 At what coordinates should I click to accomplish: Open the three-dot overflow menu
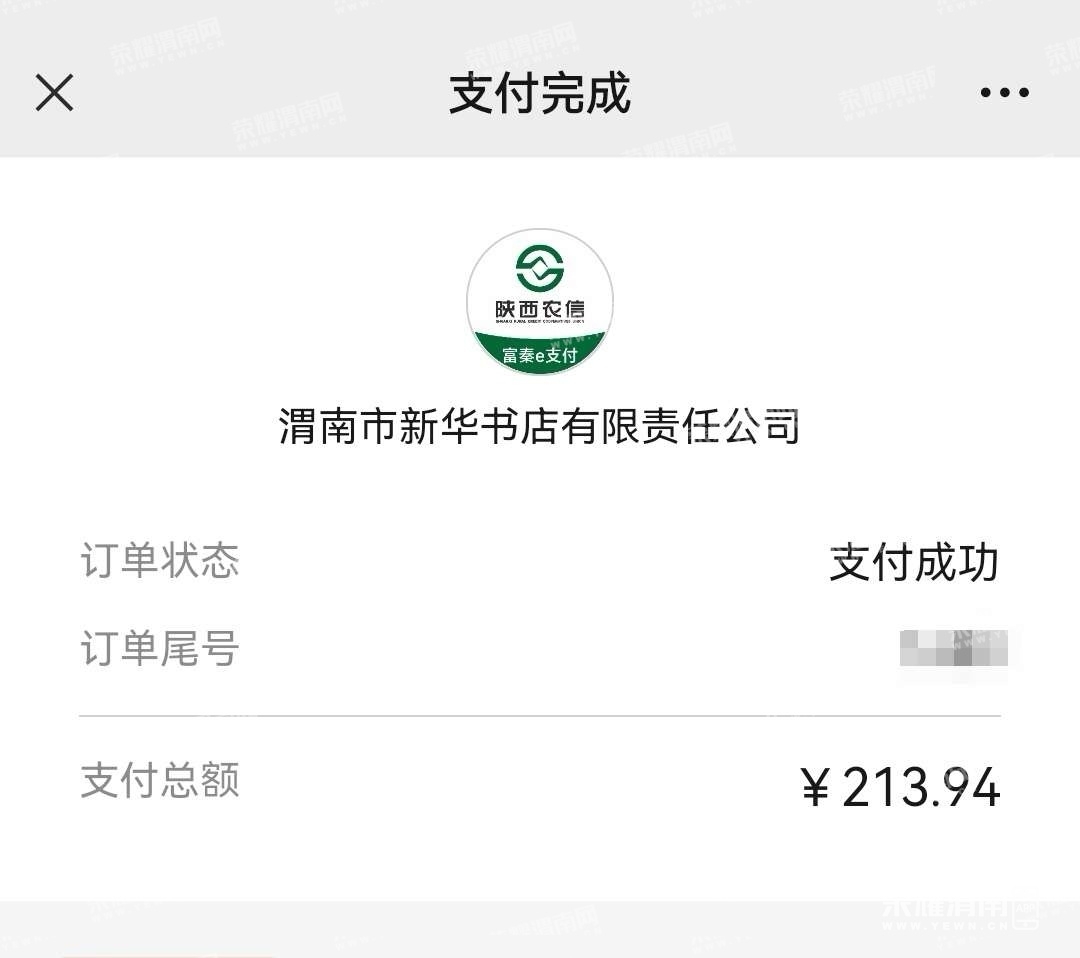click(1004, 93)
